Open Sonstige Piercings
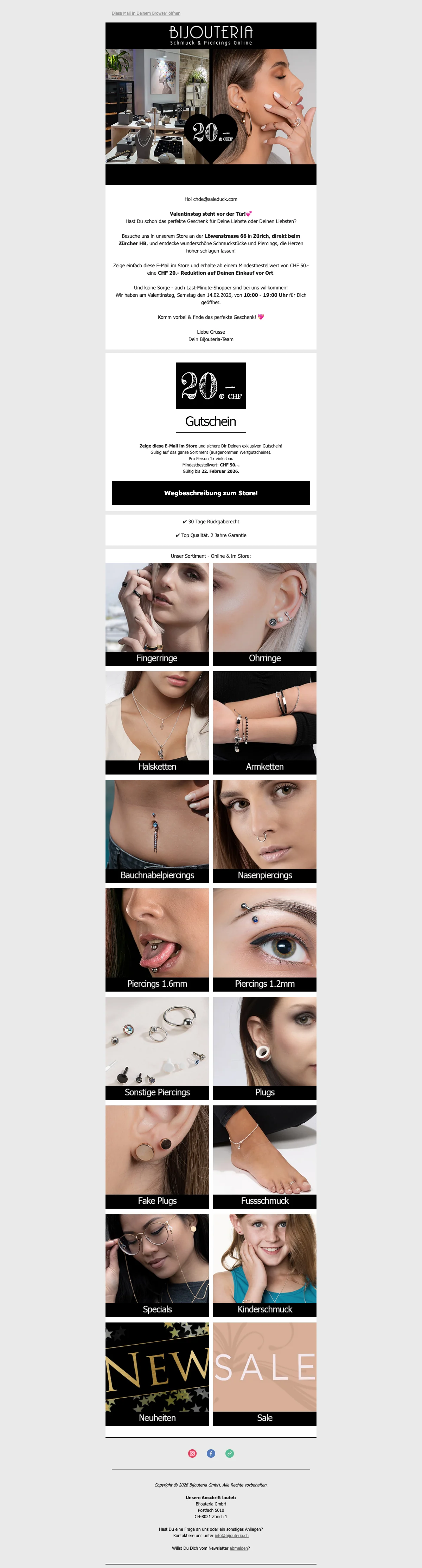Screen dimensions: 422x1568 (157, 1047)
